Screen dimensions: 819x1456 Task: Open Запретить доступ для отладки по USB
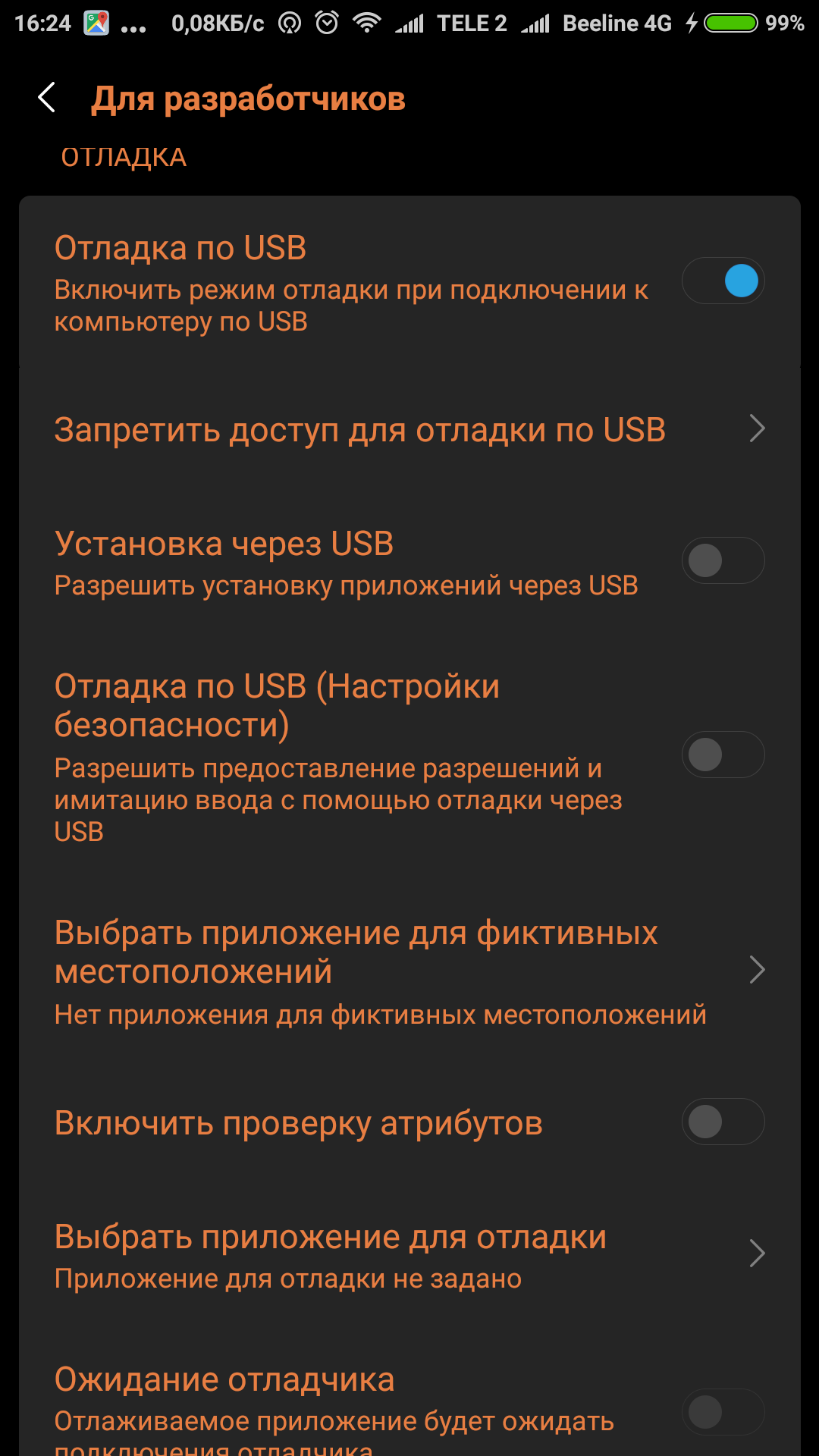point(409,430)
